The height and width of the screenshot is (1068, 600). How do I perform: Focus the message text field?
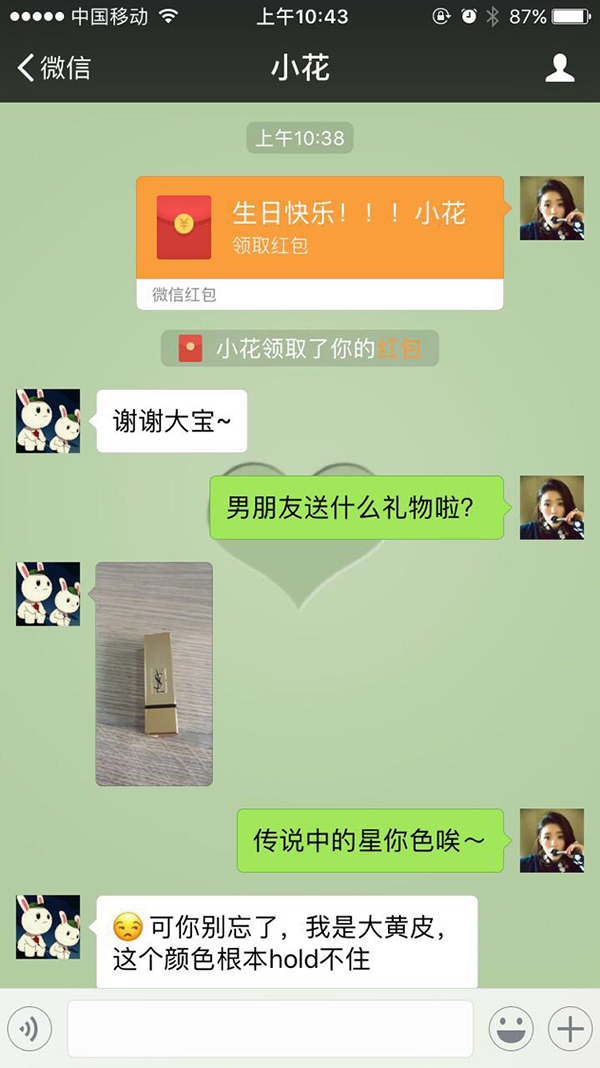(269, 1028)
